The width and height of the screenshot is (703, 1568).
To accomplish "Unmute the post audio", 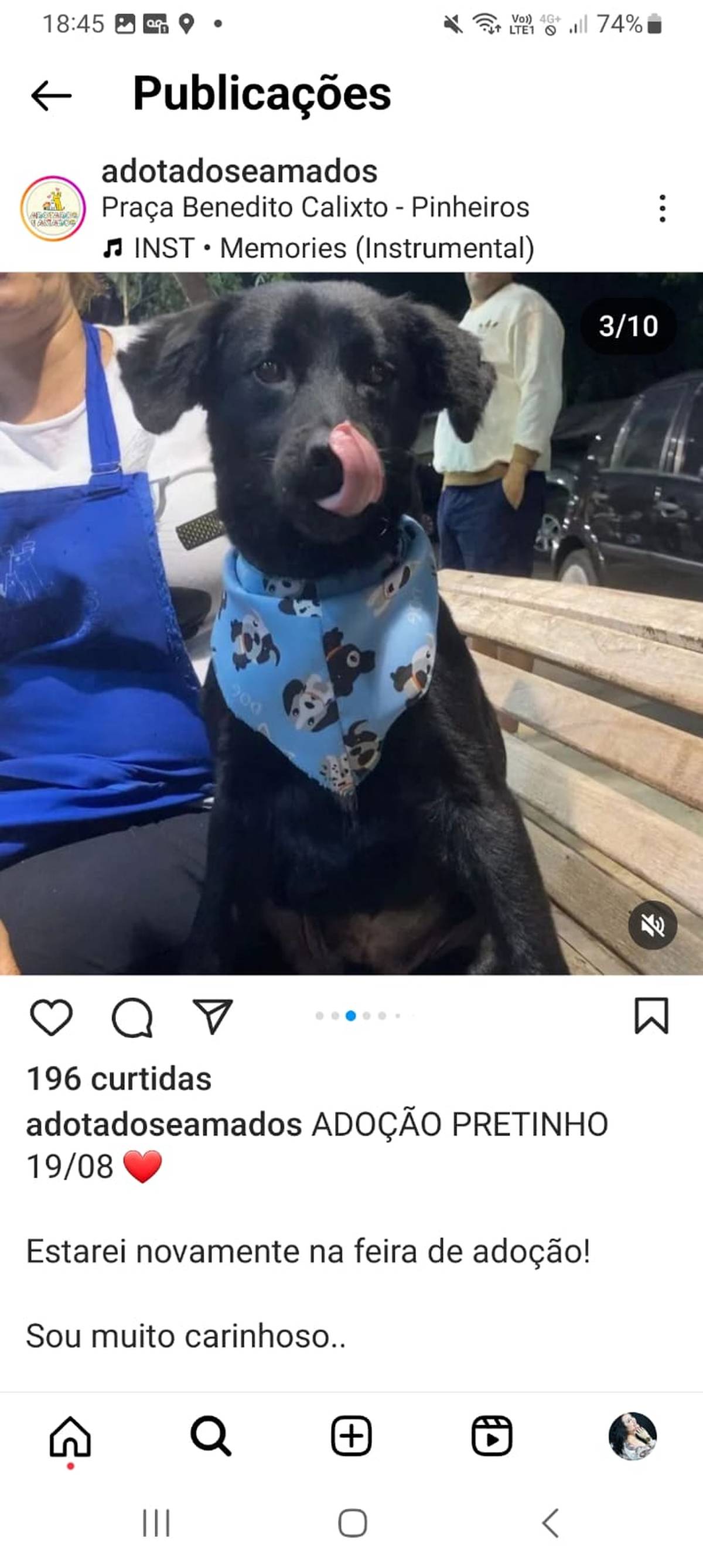I will (x=653, y=925).
